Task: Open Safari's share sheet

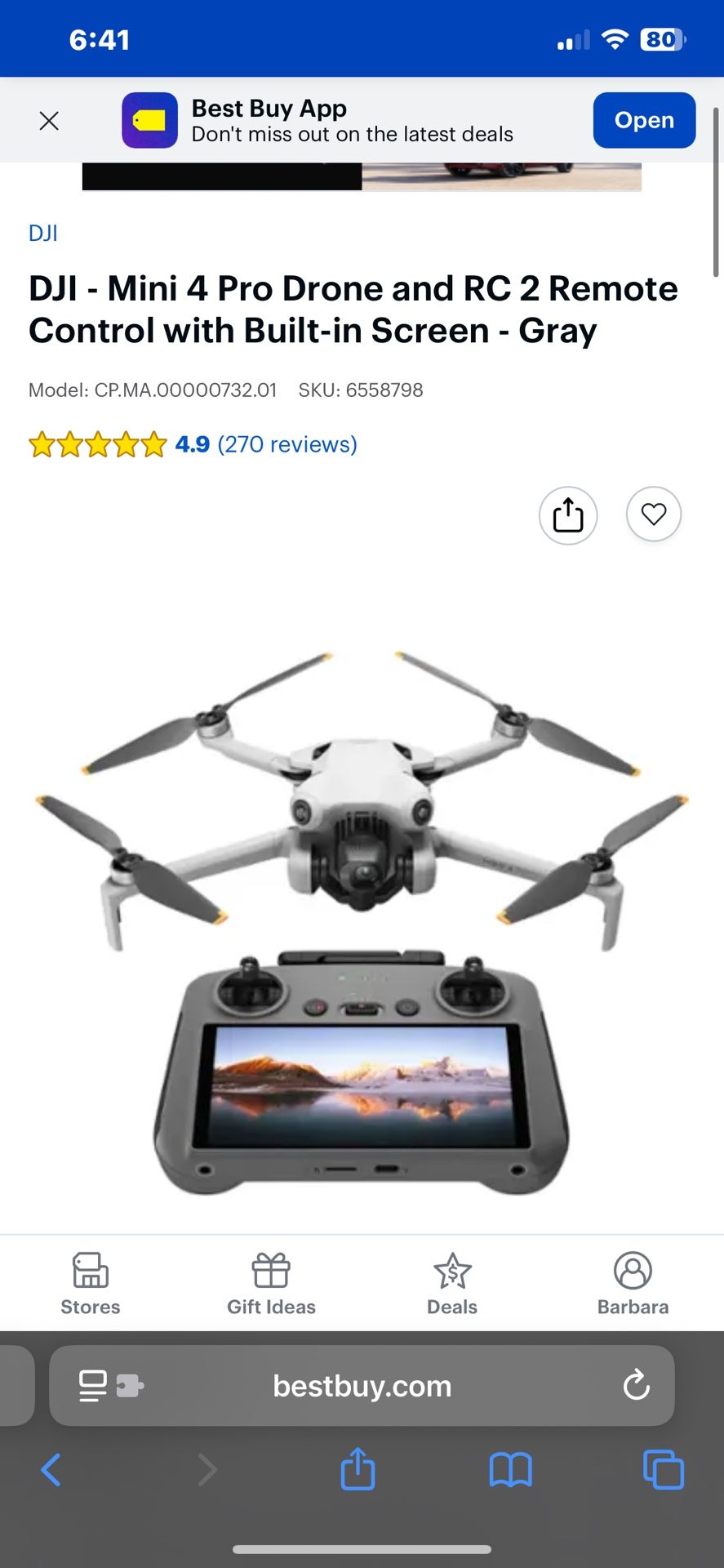Action: 358,1468
